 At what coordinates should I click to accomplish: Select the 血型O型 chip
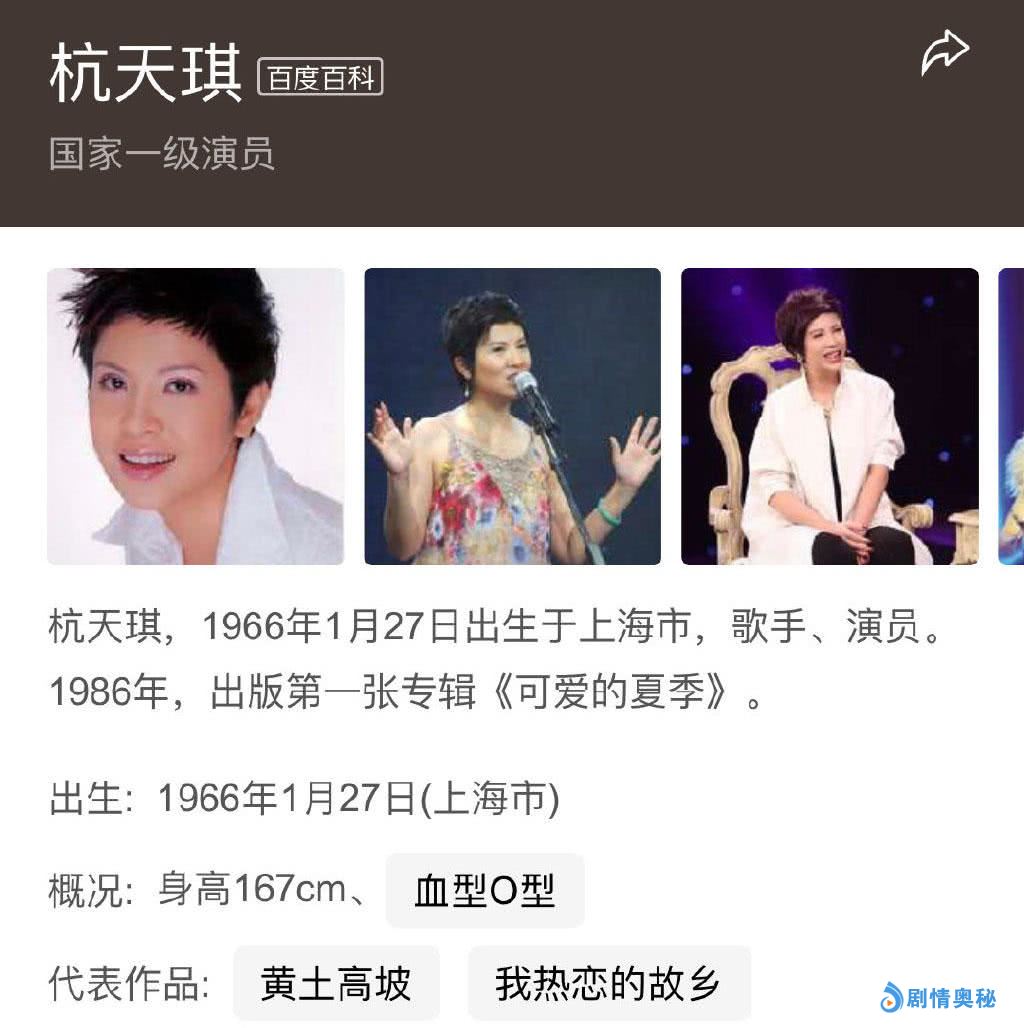[x=485, y=890]
